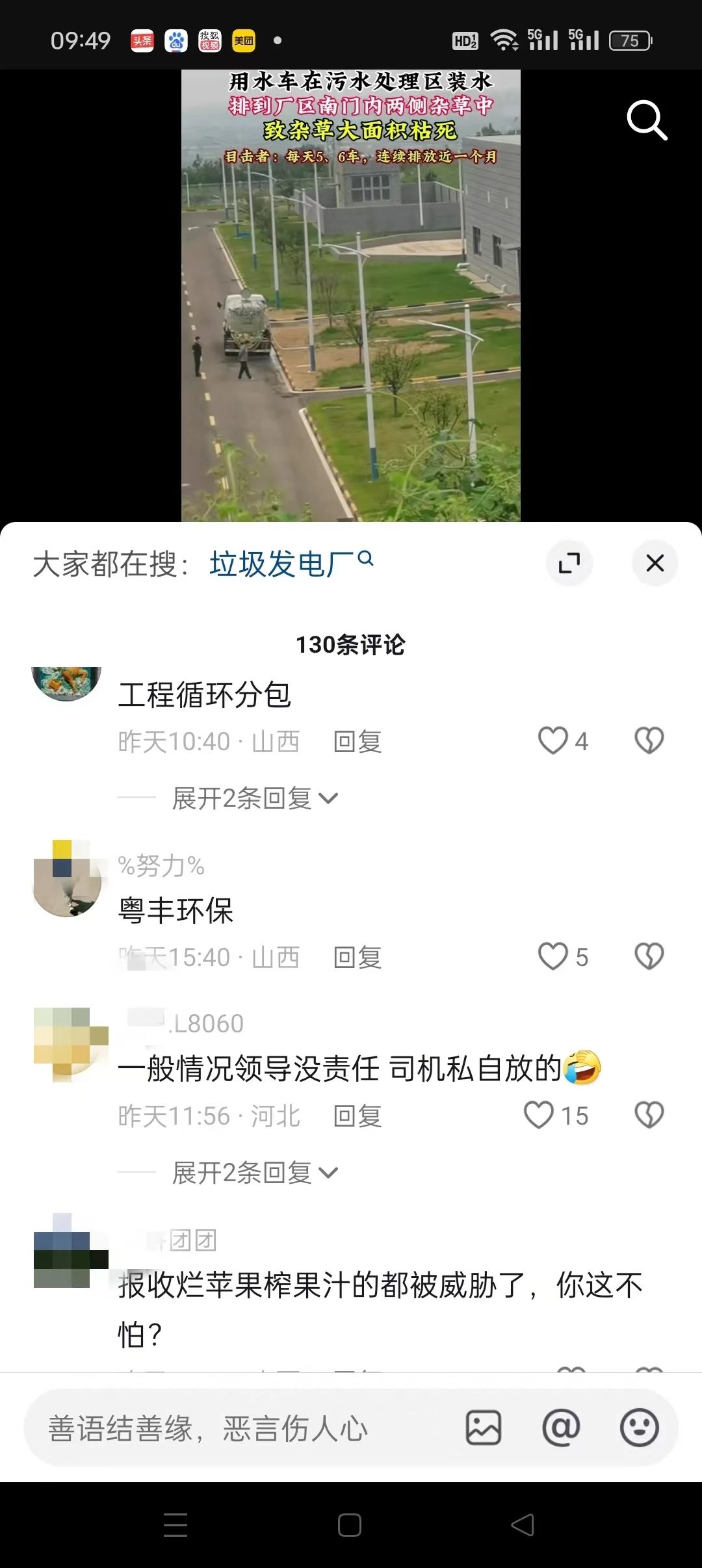Expand comments panel to full screen
The image size is (702, 1568).
click(569, 563)
